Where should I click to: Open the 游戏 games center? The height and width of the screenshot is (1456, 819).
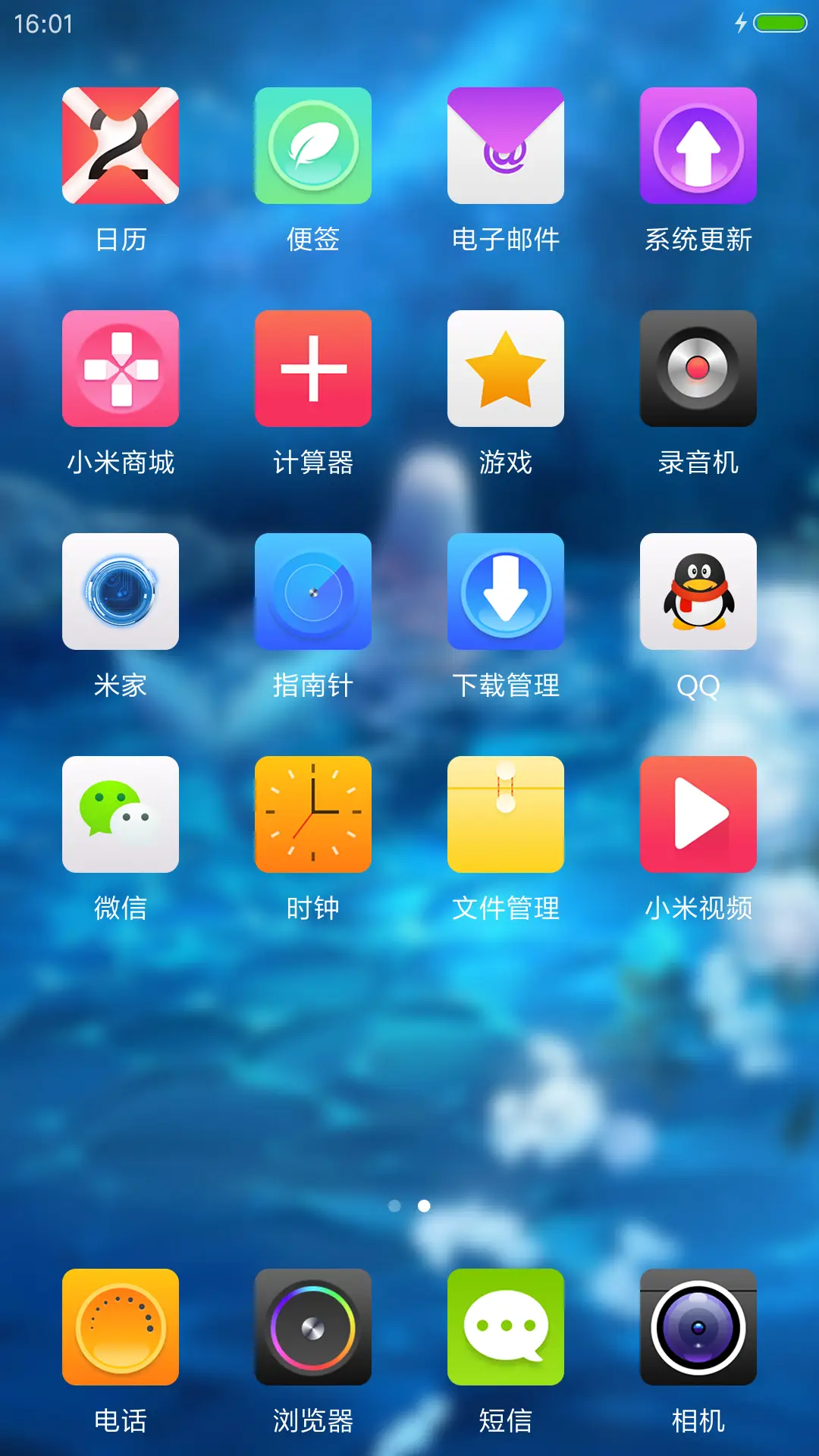click(506, 368)
